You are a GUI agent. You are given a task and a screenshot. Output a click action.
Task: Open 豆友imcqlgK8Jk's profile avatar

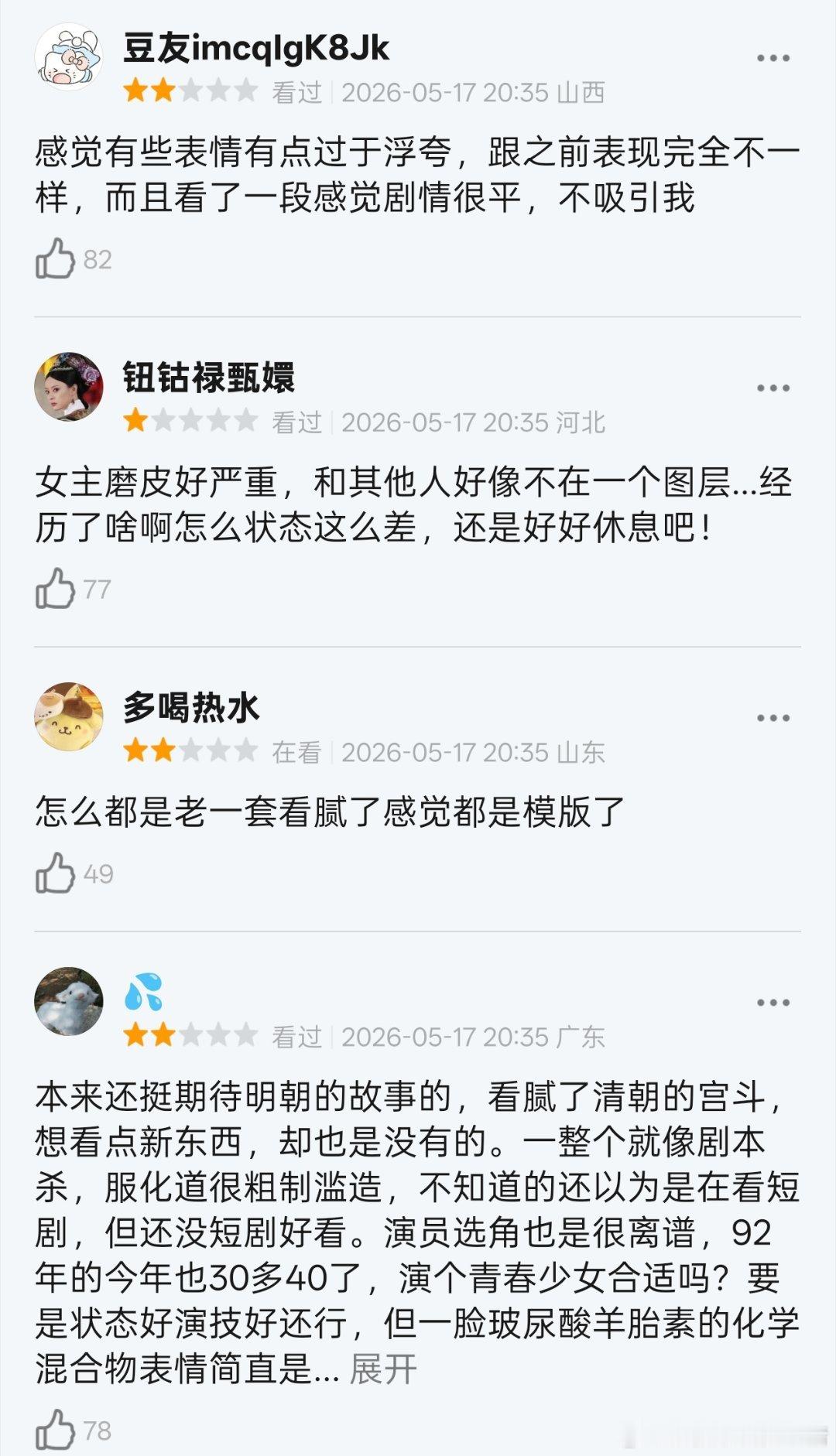click(69, 57)
